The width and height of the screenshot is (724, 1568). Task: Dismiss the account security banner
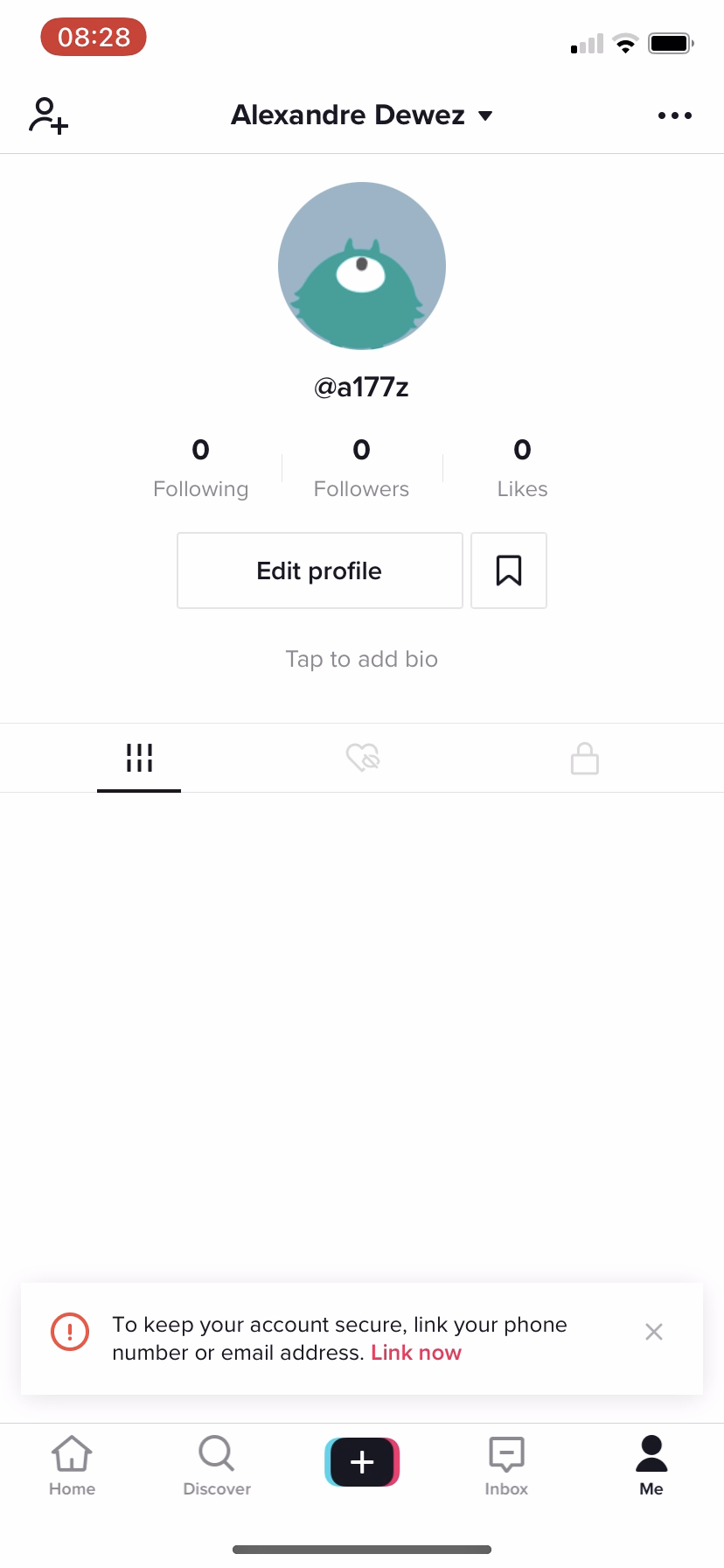coord(653,1332)
